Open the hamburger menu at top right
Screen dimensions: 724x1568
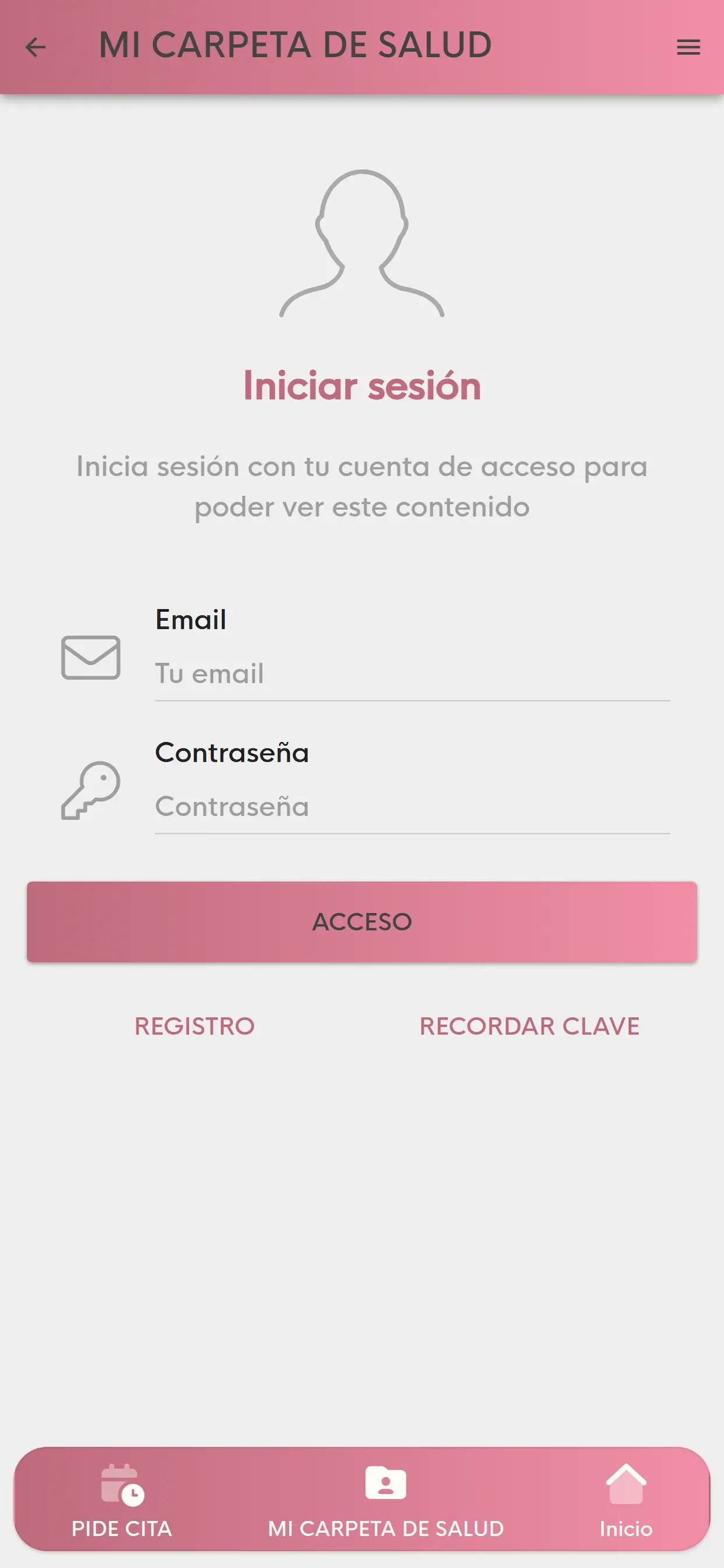tap(687, 47)
